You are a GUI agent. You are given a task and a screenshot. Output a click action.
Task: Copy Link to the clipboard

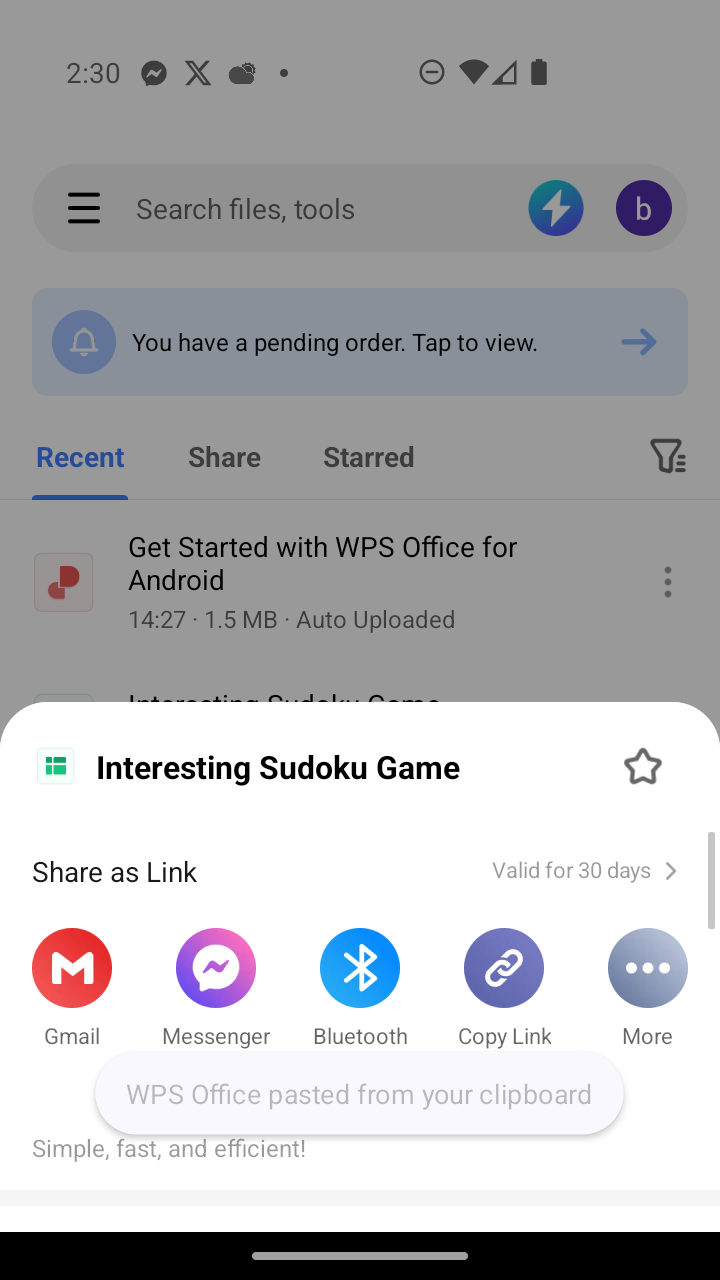point(504,968)
